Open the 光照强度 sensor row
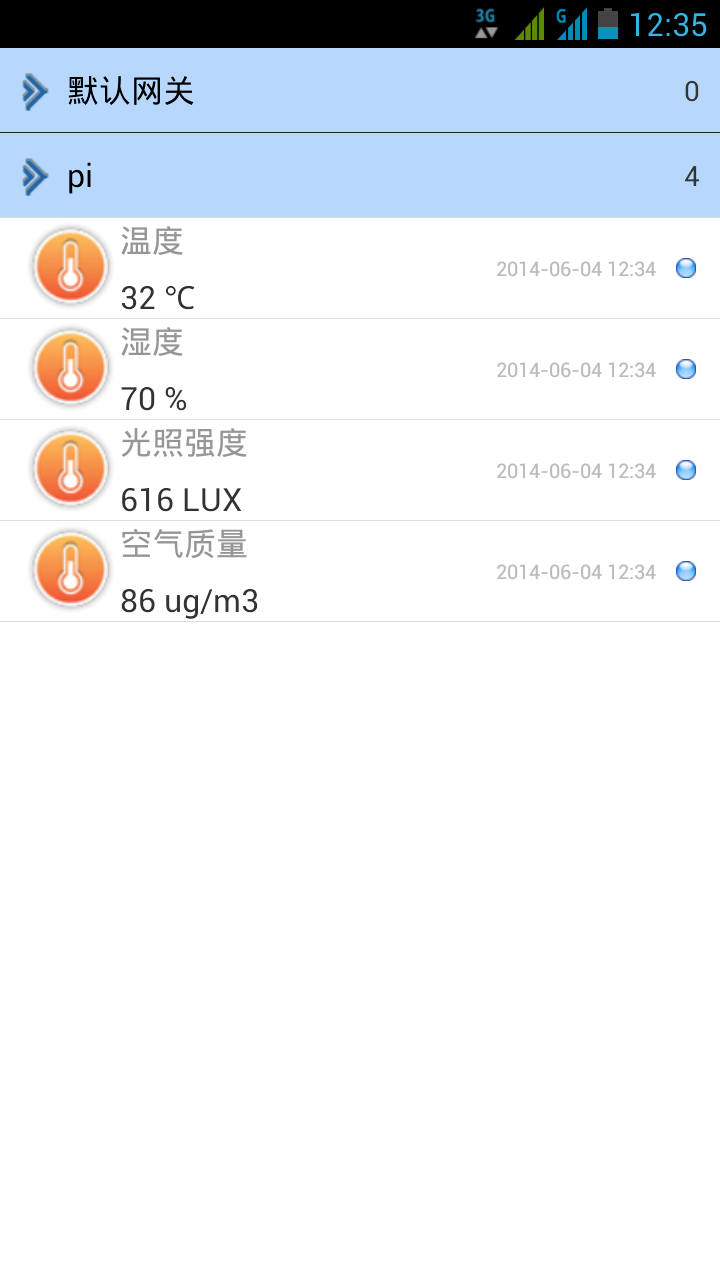The image size is (720, 1280). [x=360, y=470]
